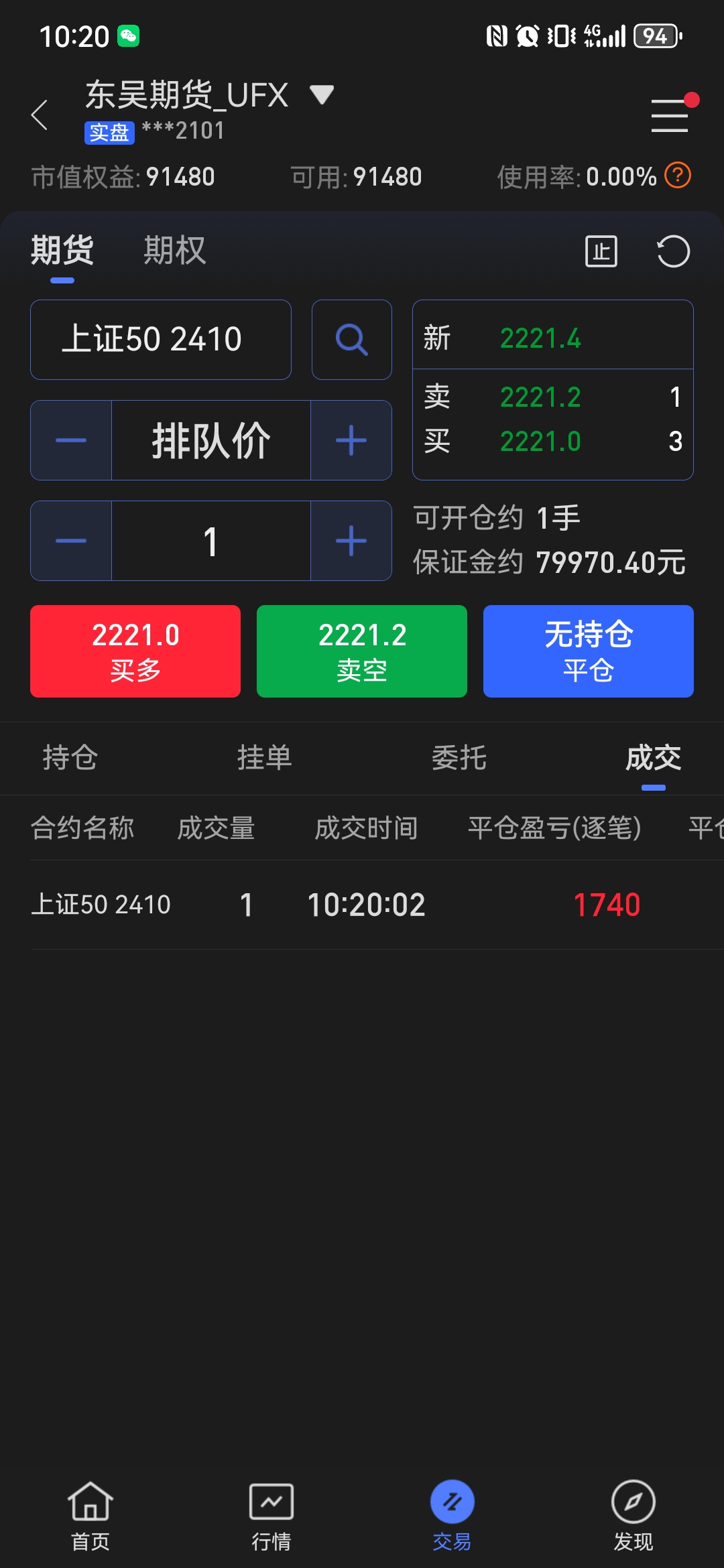
Task: Go back using the top-left arrow
Action: pos(40,115)
